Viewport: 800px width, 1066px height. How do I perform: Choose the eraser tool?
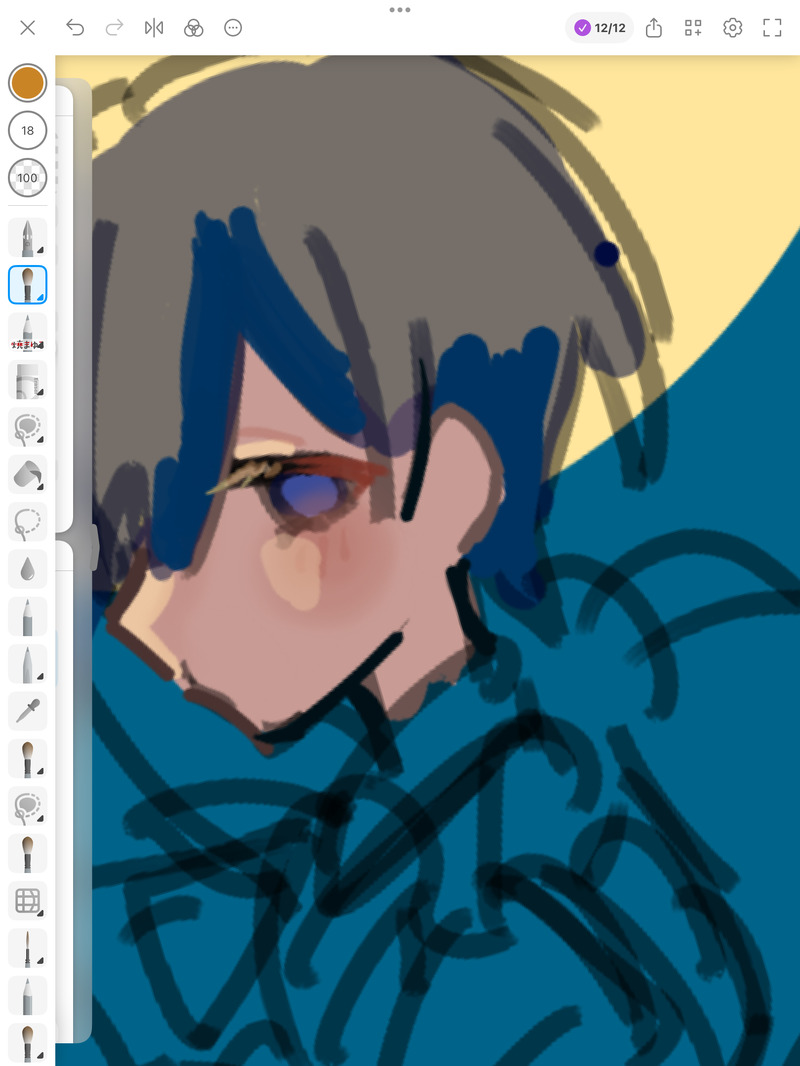(x=28, y=380)
